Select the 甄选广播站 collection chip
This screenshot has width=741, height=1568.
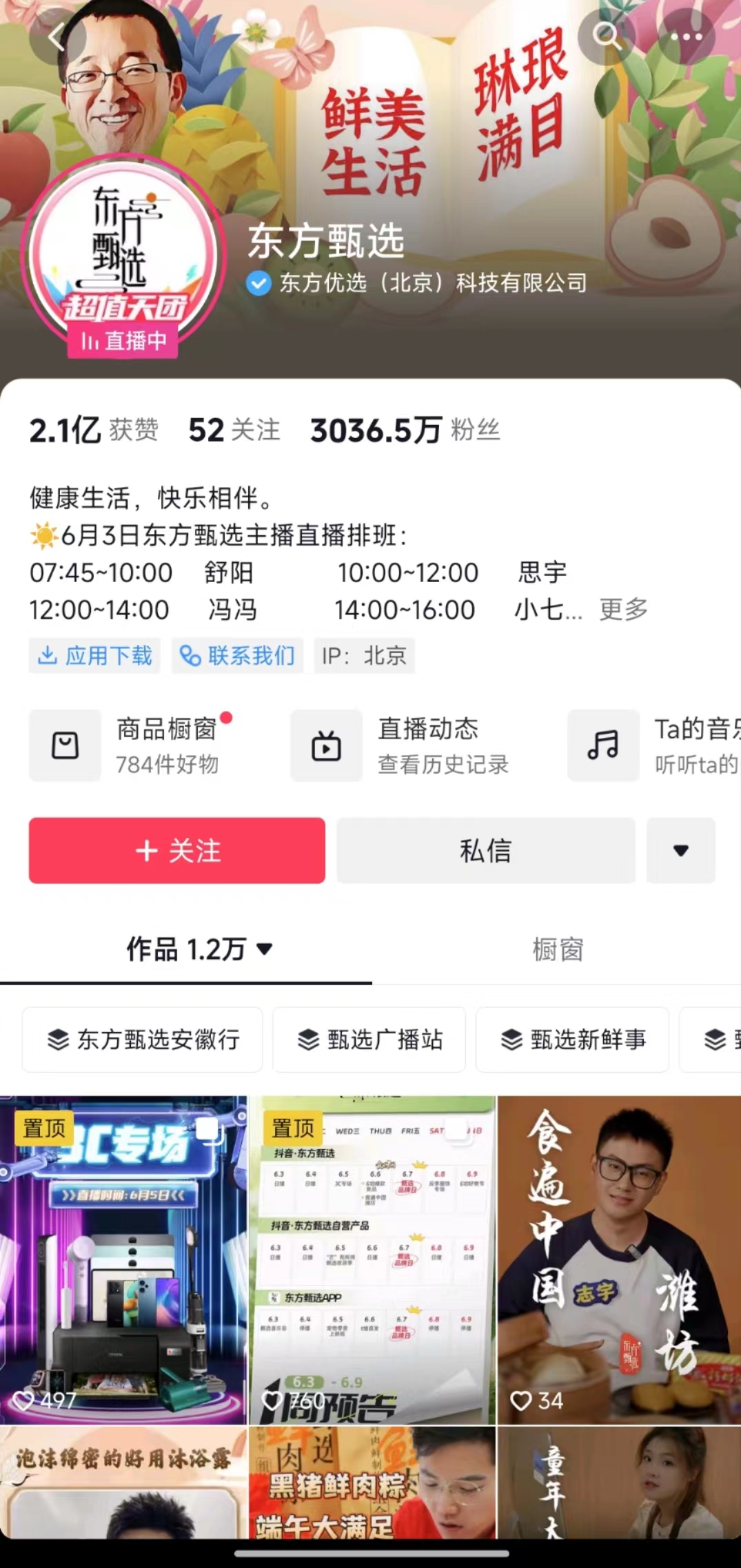click(369, 1040)
